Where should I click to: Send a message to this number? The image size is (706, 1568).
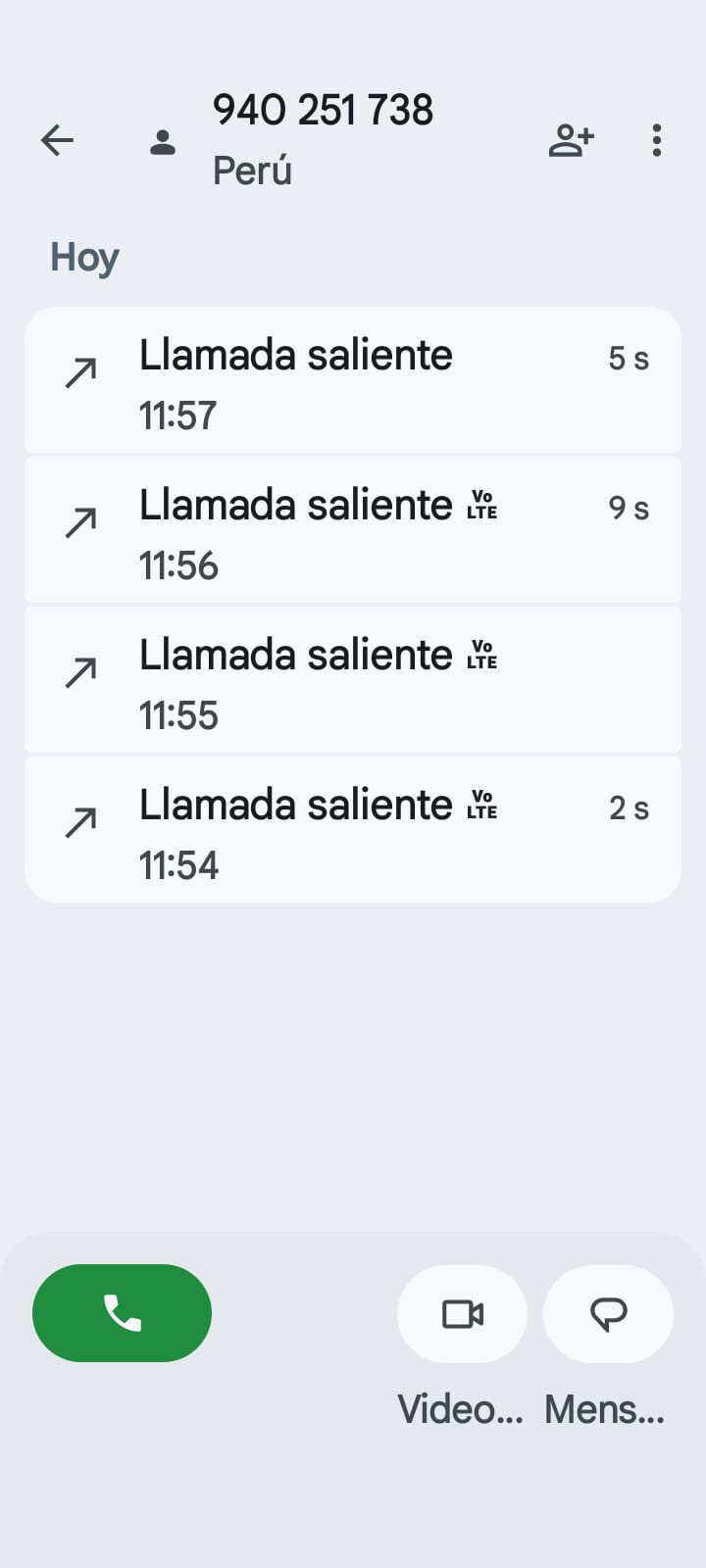(x=608, y=1313)
